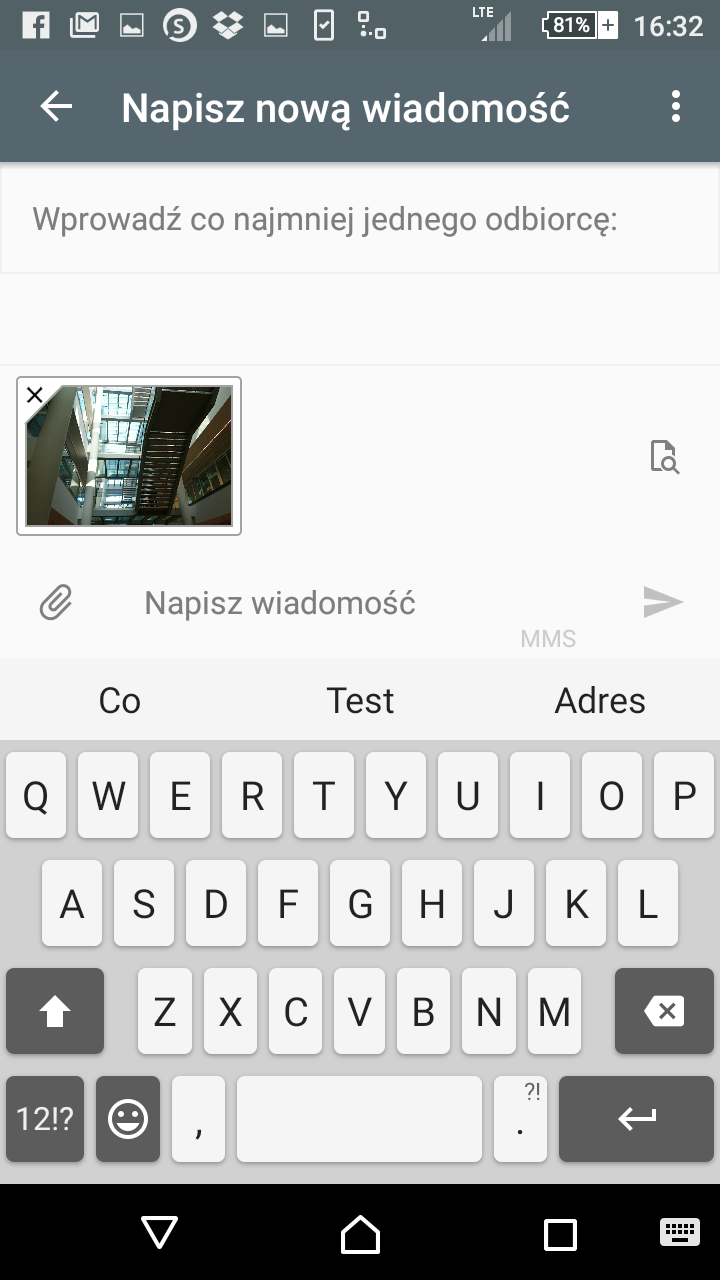720x1280 pixels.
Task: Choose the 'Adres' keyboard suggestion
Action: (600, 701)
